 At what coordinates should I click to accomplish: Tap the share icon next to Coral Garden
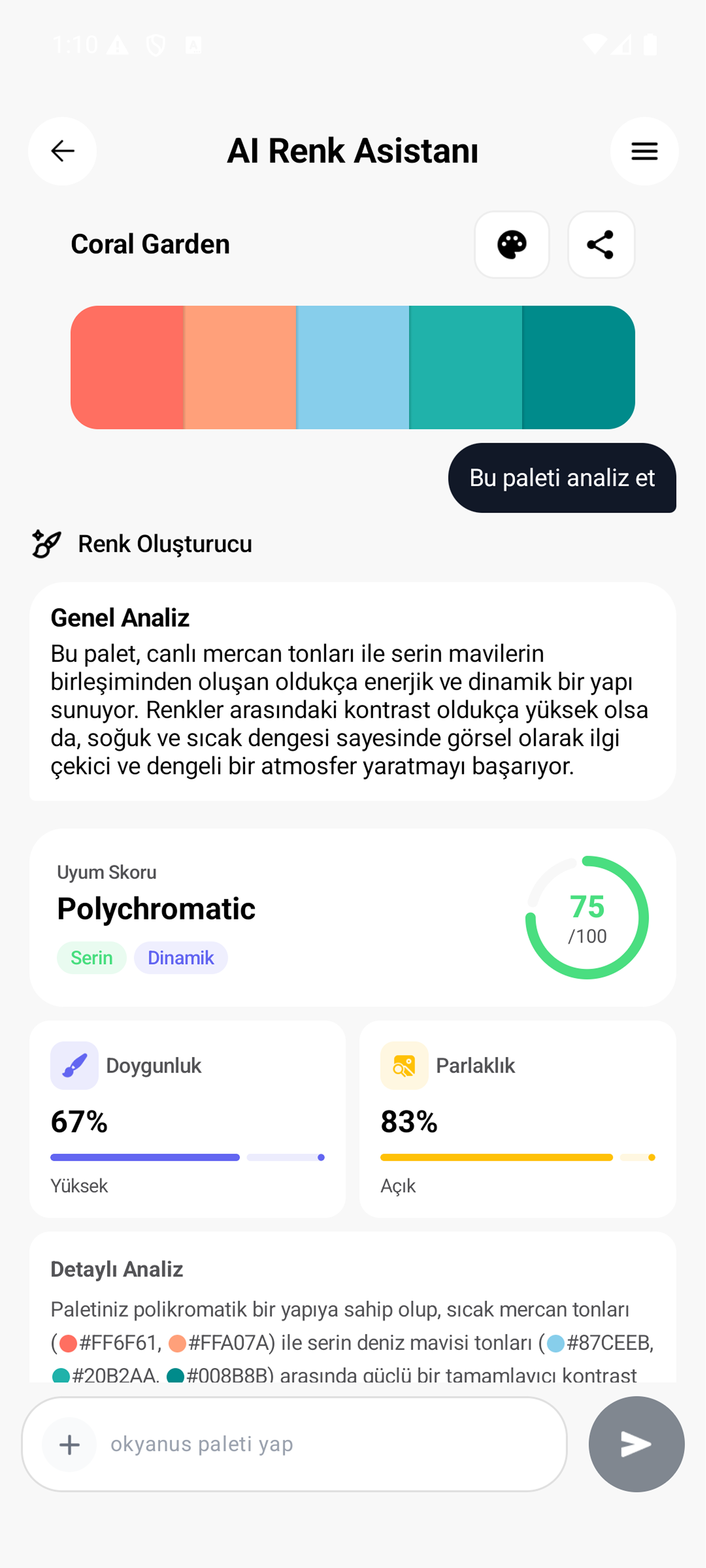click(601, 245)
